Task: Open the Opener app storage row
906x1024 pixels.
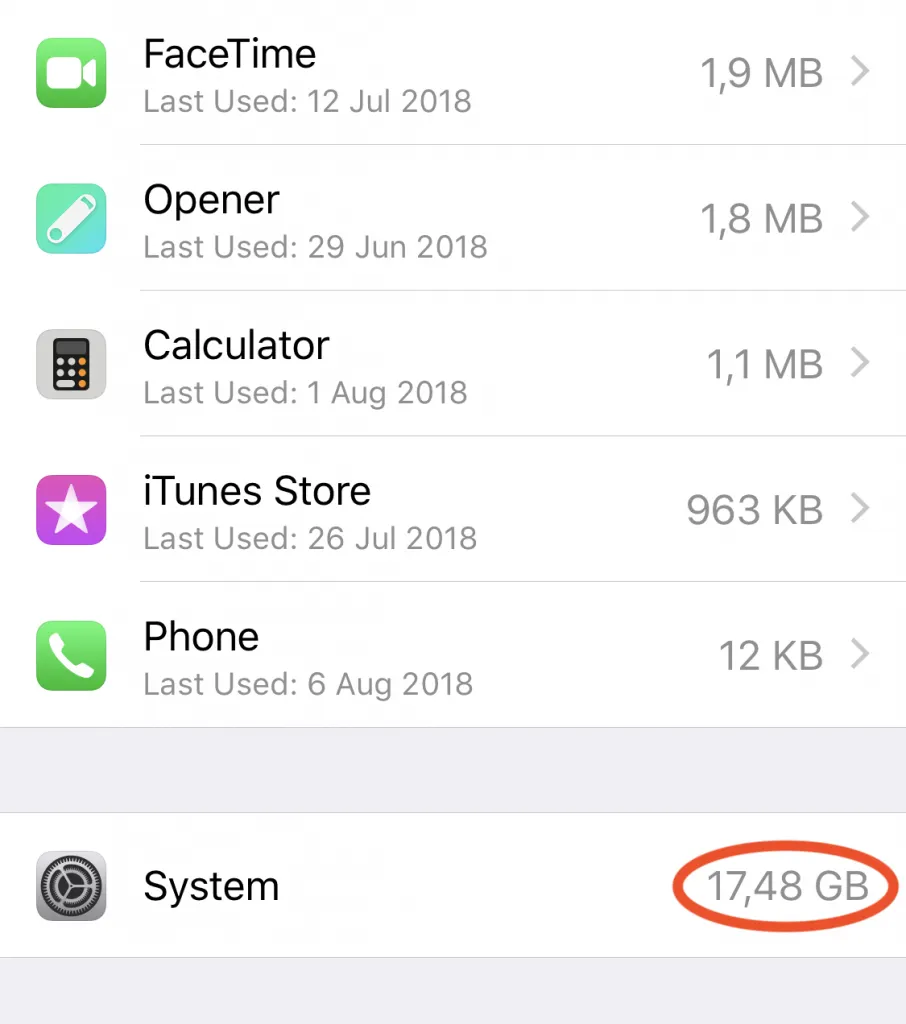Action: 452,219
